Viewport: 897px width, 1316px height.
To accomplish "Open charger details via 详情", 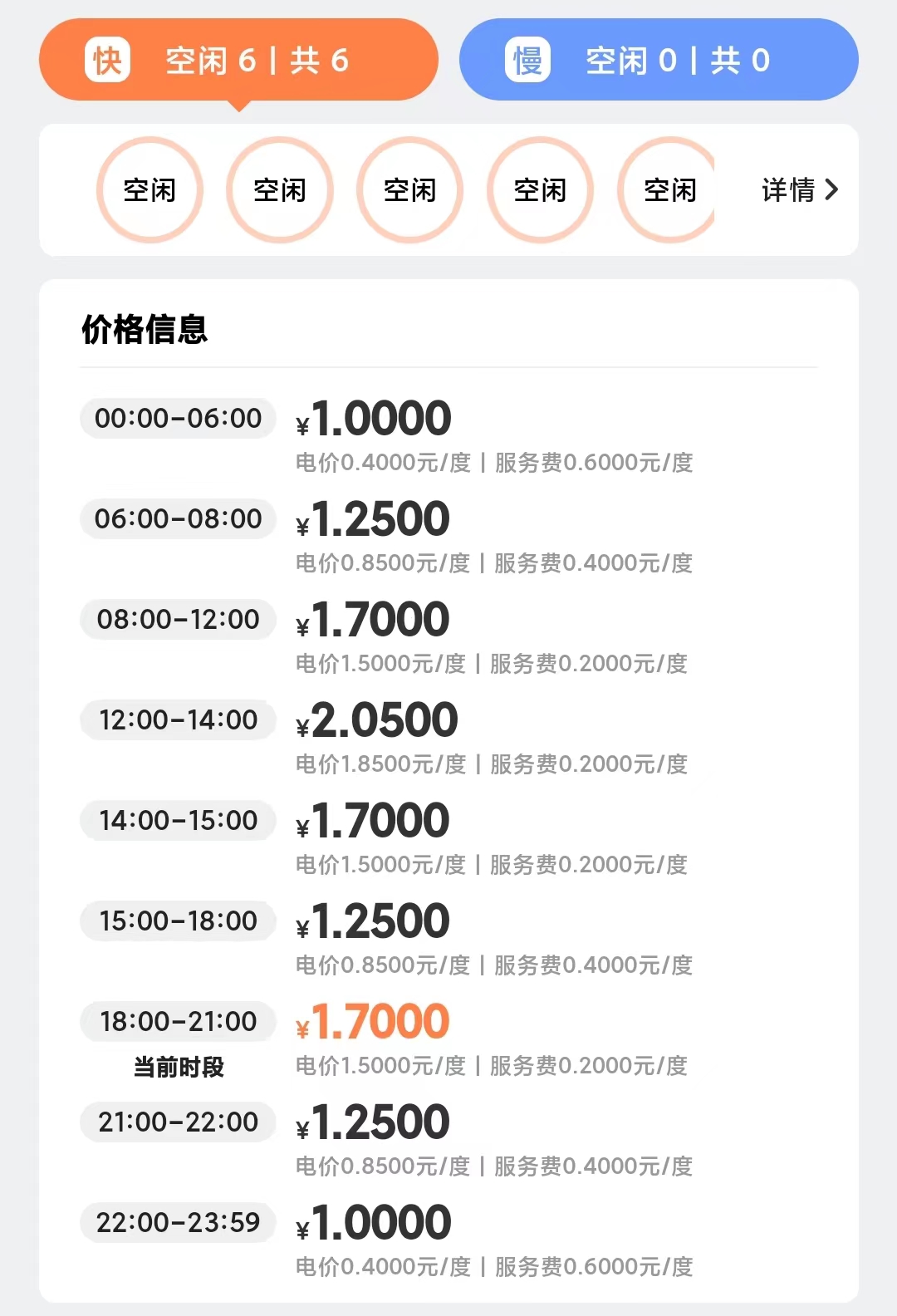I will click(799, 190).
